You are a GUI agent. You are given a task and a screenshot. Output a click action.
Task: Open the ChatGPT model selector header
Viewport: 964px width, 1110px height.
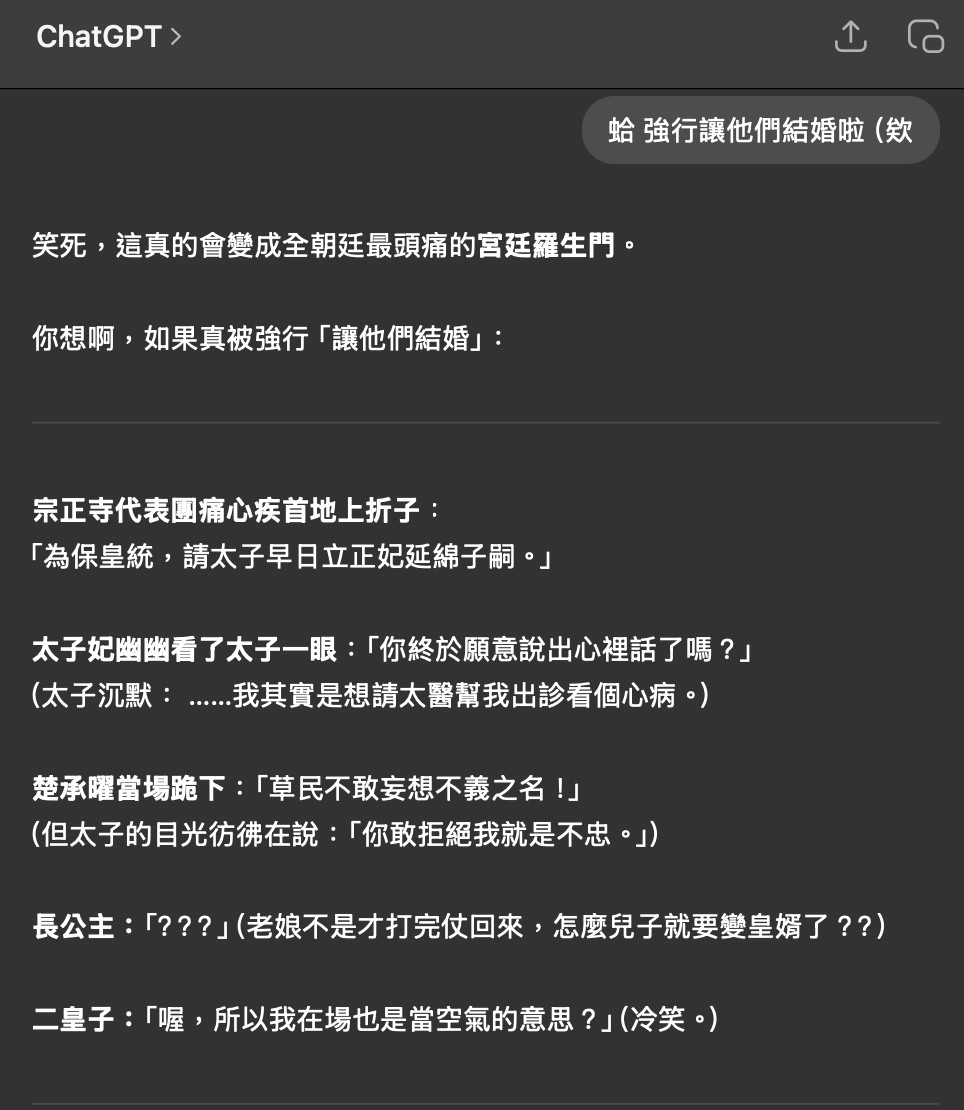tap(108, 37)
